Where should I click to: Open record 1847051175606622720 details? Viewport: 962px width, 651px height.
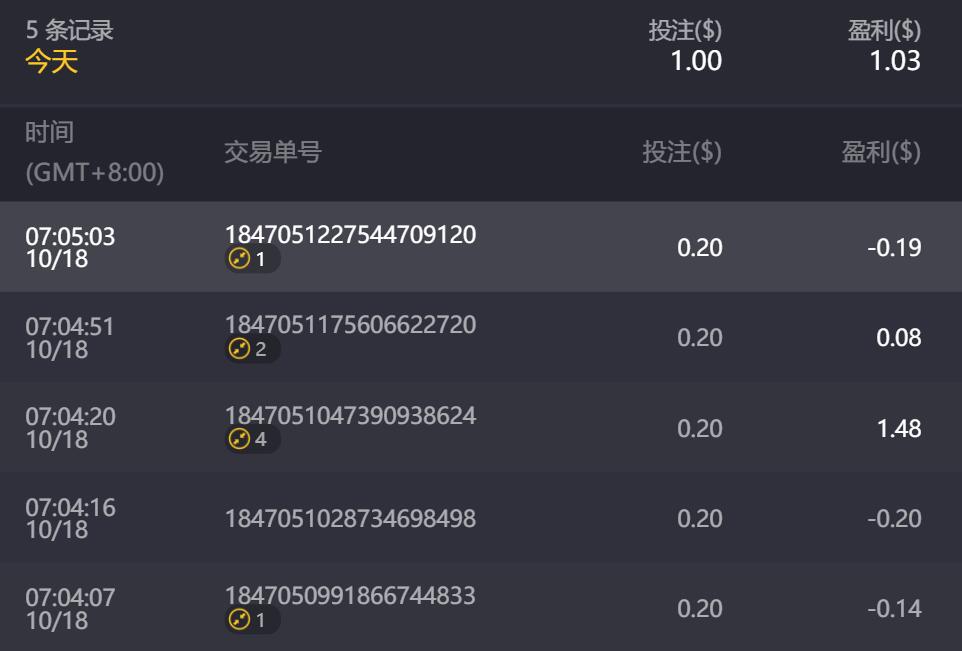(x=350, y=325)
